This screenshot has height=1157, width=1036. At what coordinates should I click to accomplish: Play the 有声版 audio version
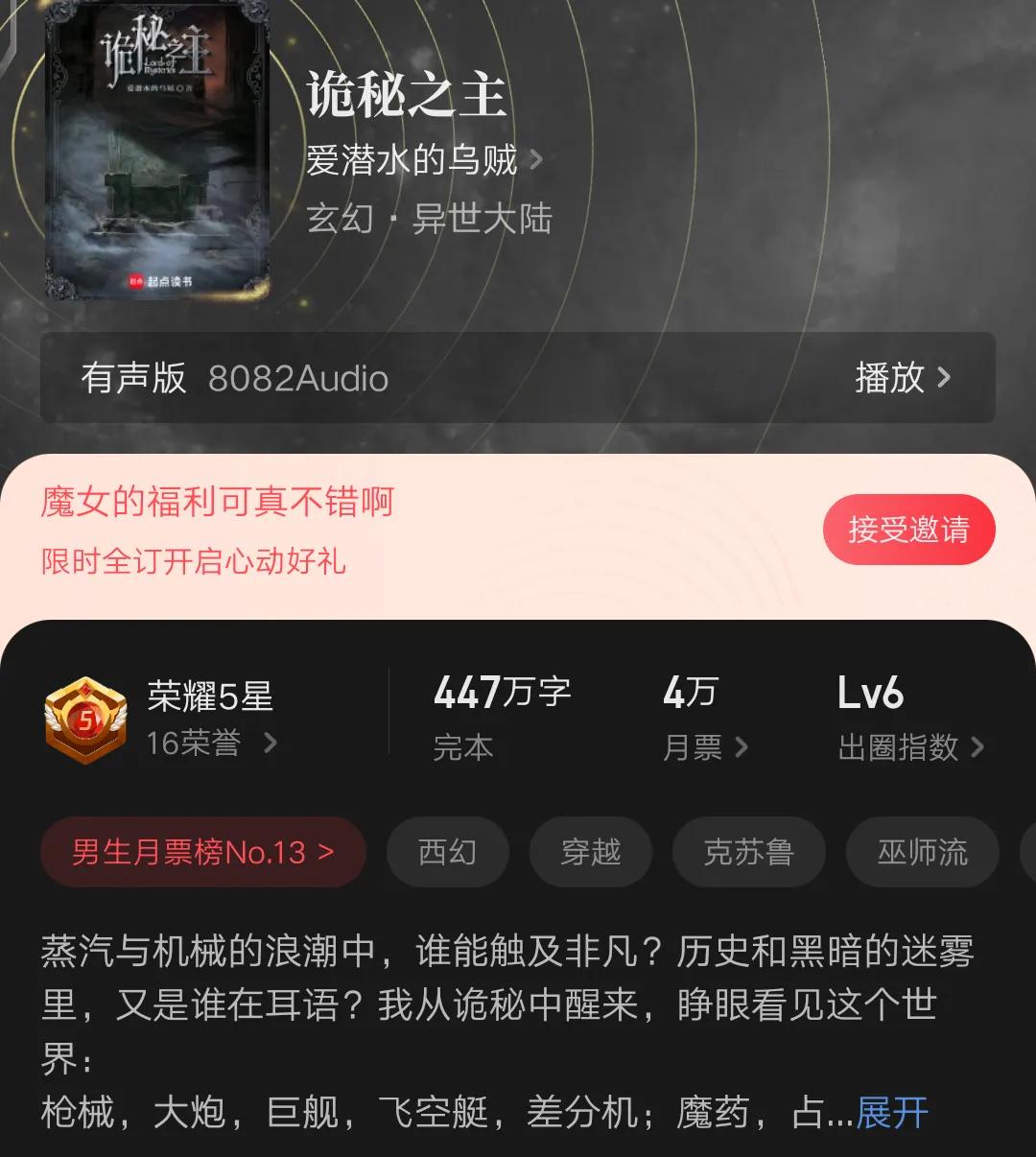tap(902, 378)
